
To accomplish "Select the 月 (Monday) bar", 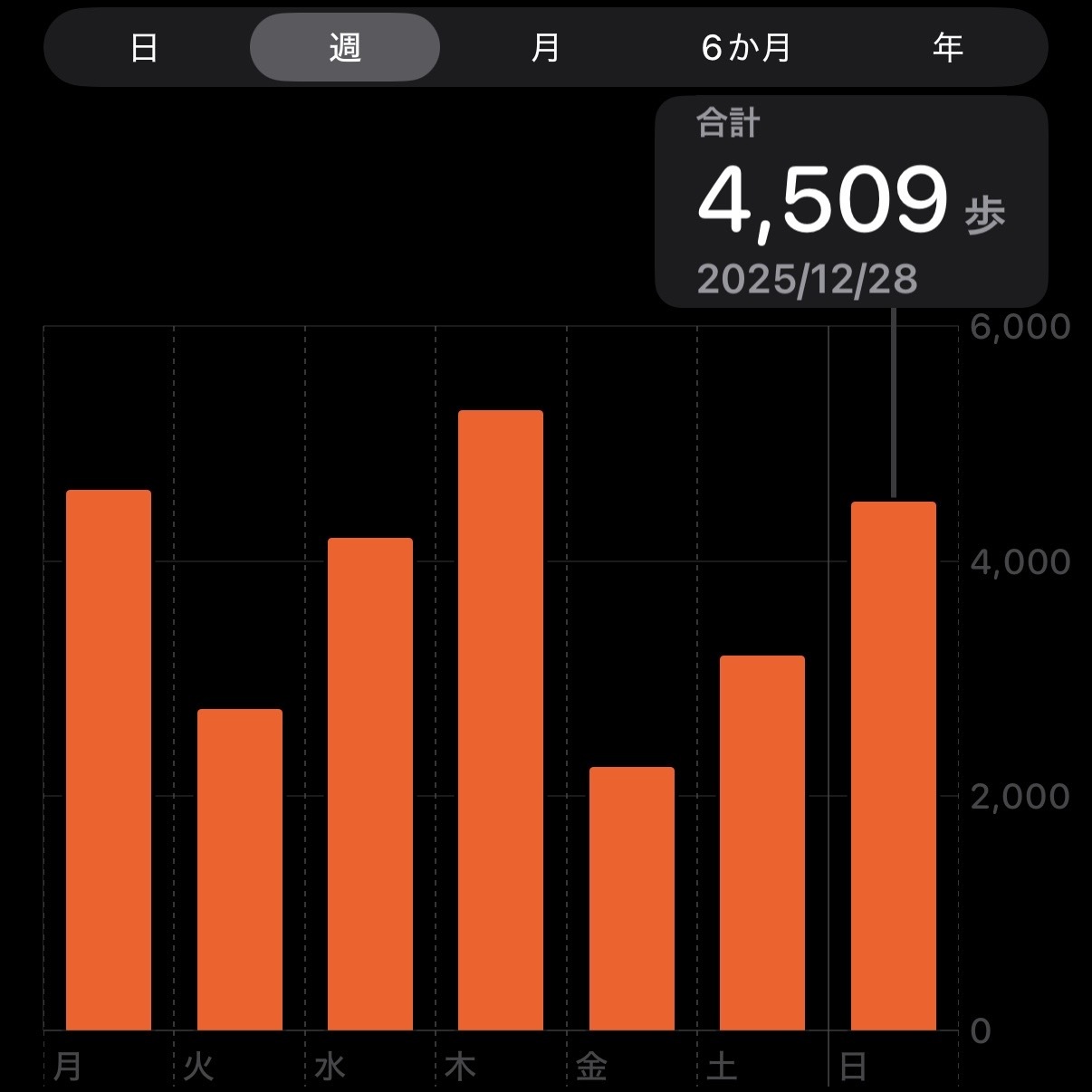I will (109, 760).
